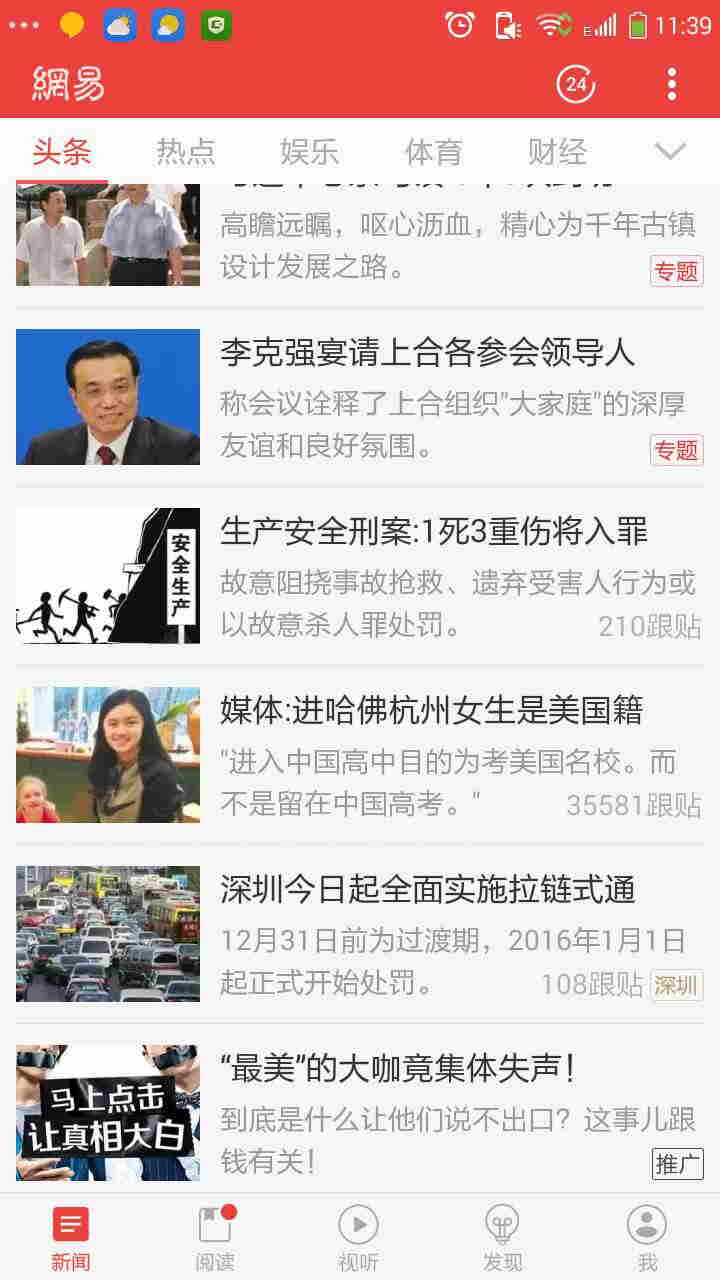Expand the channel list chevron
The image size is (720, 1280).
pos(670,152)
